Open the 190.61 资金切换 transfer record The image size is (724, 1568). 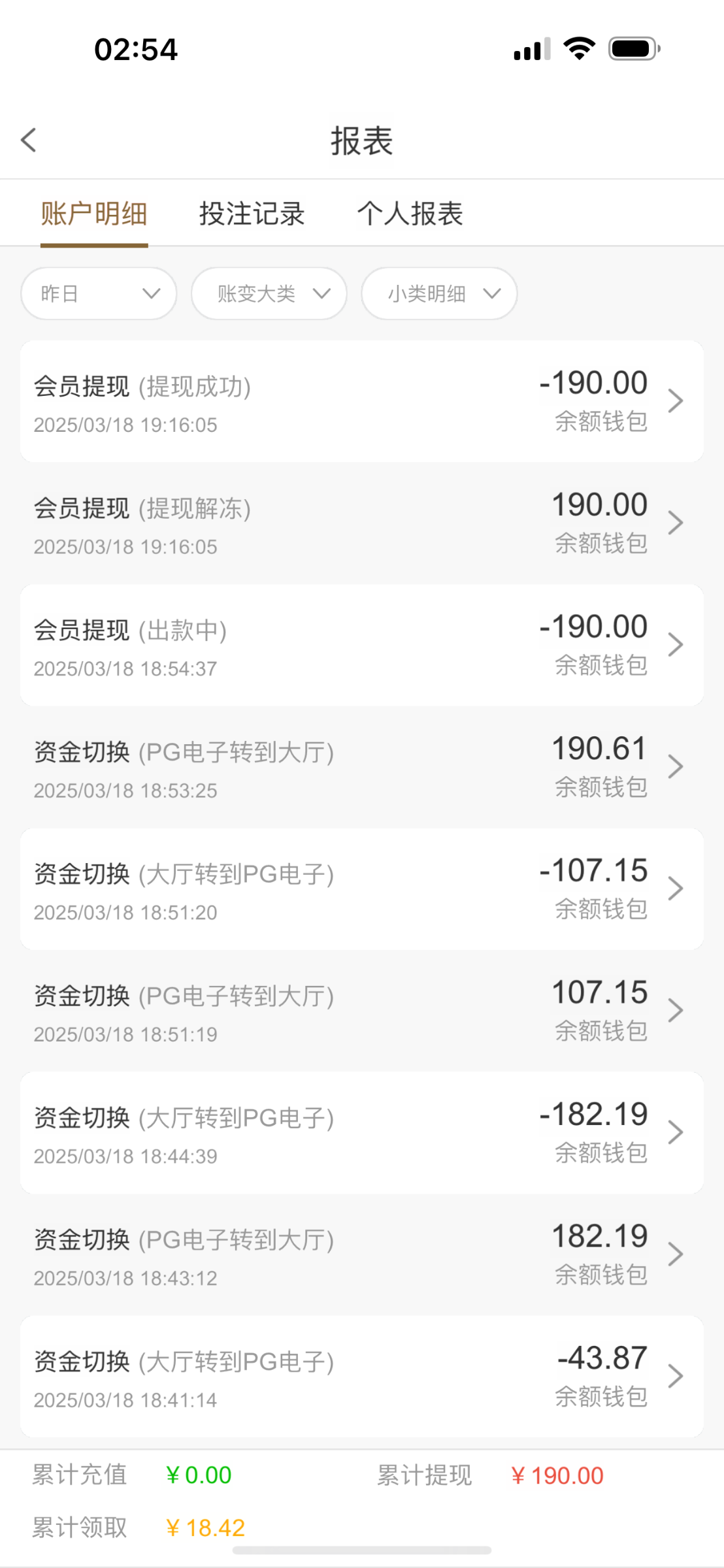pos(361,767)
